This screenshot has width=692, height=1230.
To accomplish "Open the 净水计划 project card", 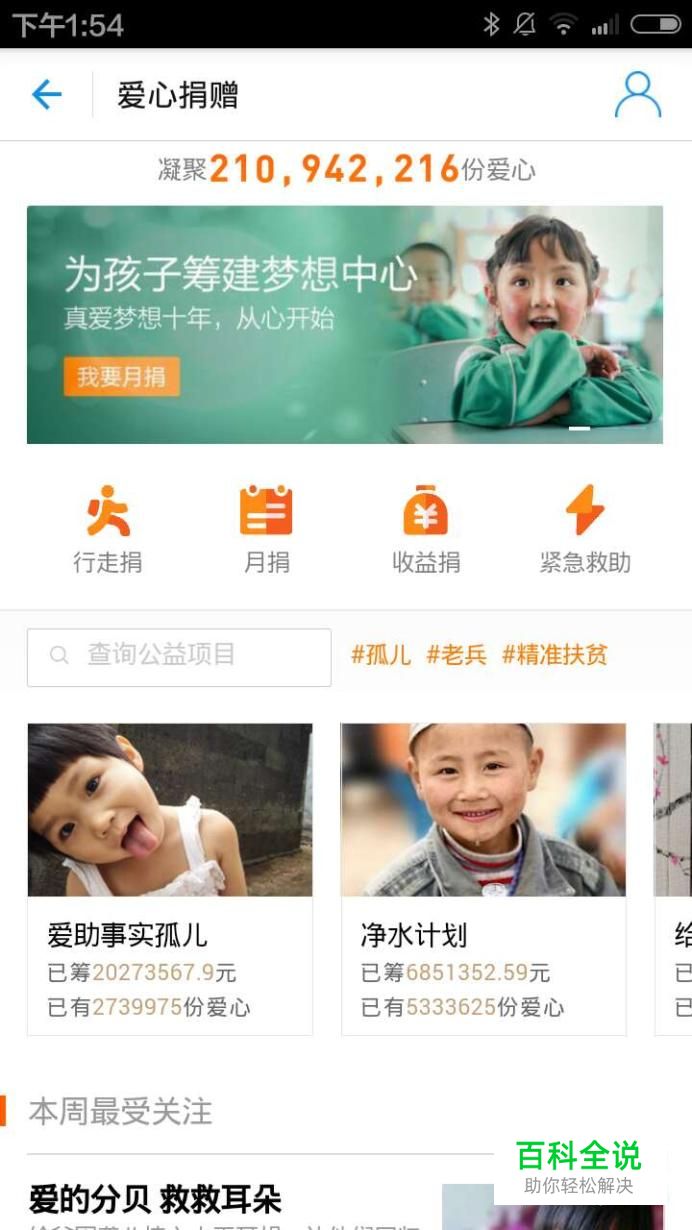I will point(483,878).
